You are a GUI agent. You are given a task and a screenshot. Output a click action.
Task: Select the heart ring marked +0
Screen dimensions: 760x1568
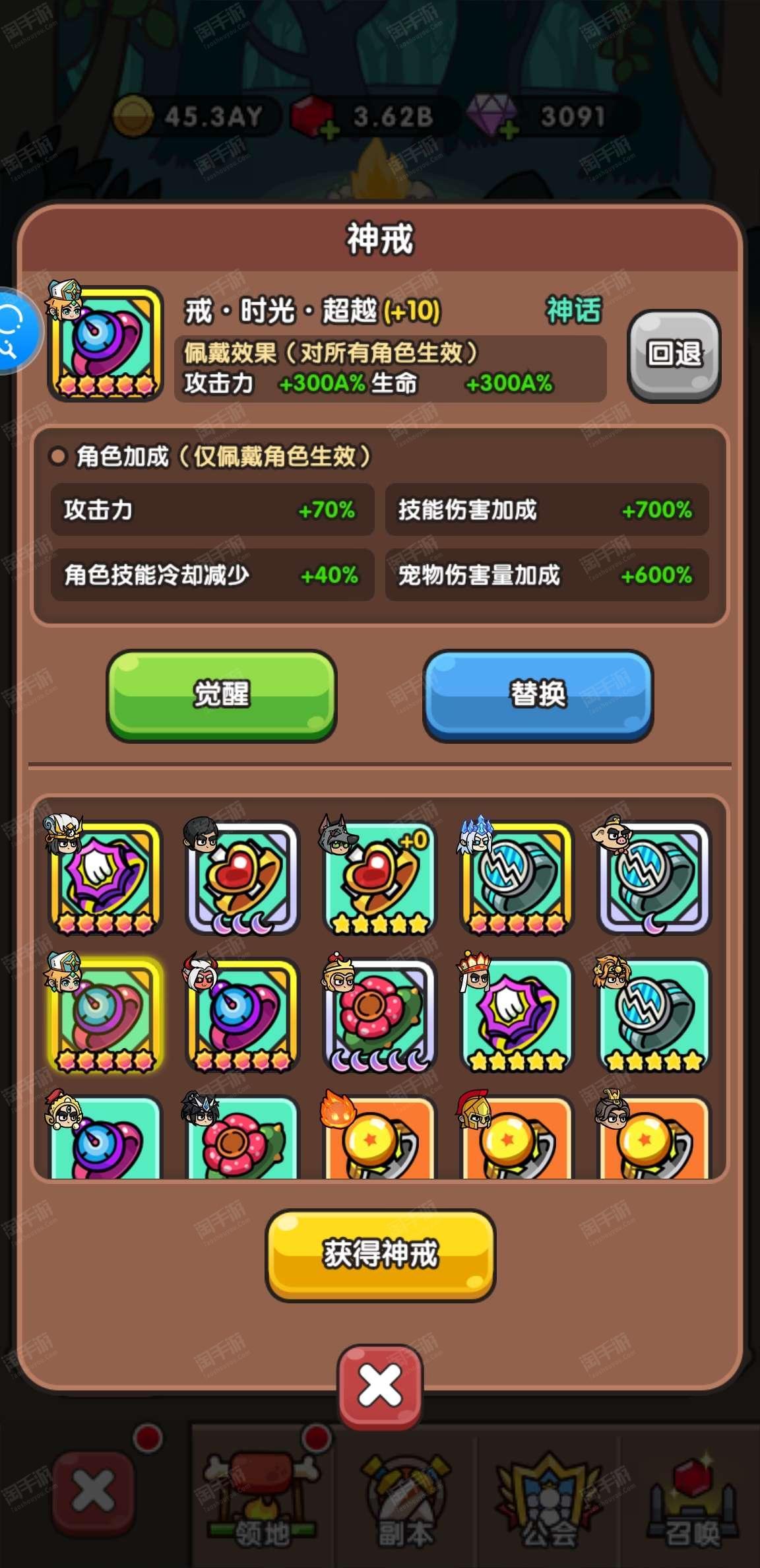click(x=379, y=878)
